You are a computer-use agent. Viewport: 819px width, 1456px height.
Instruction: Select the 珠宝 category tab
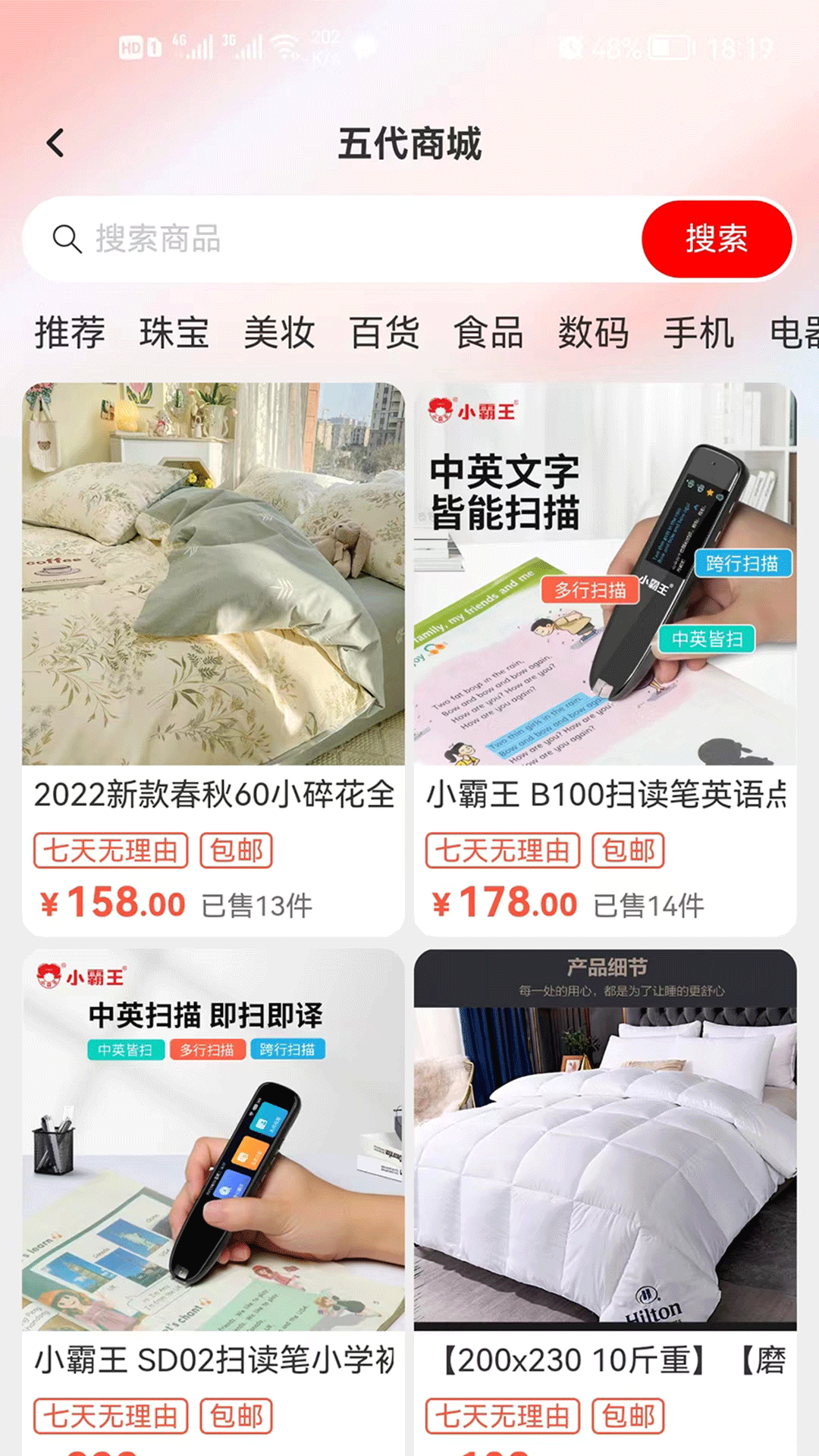click(x=174, y=333)
